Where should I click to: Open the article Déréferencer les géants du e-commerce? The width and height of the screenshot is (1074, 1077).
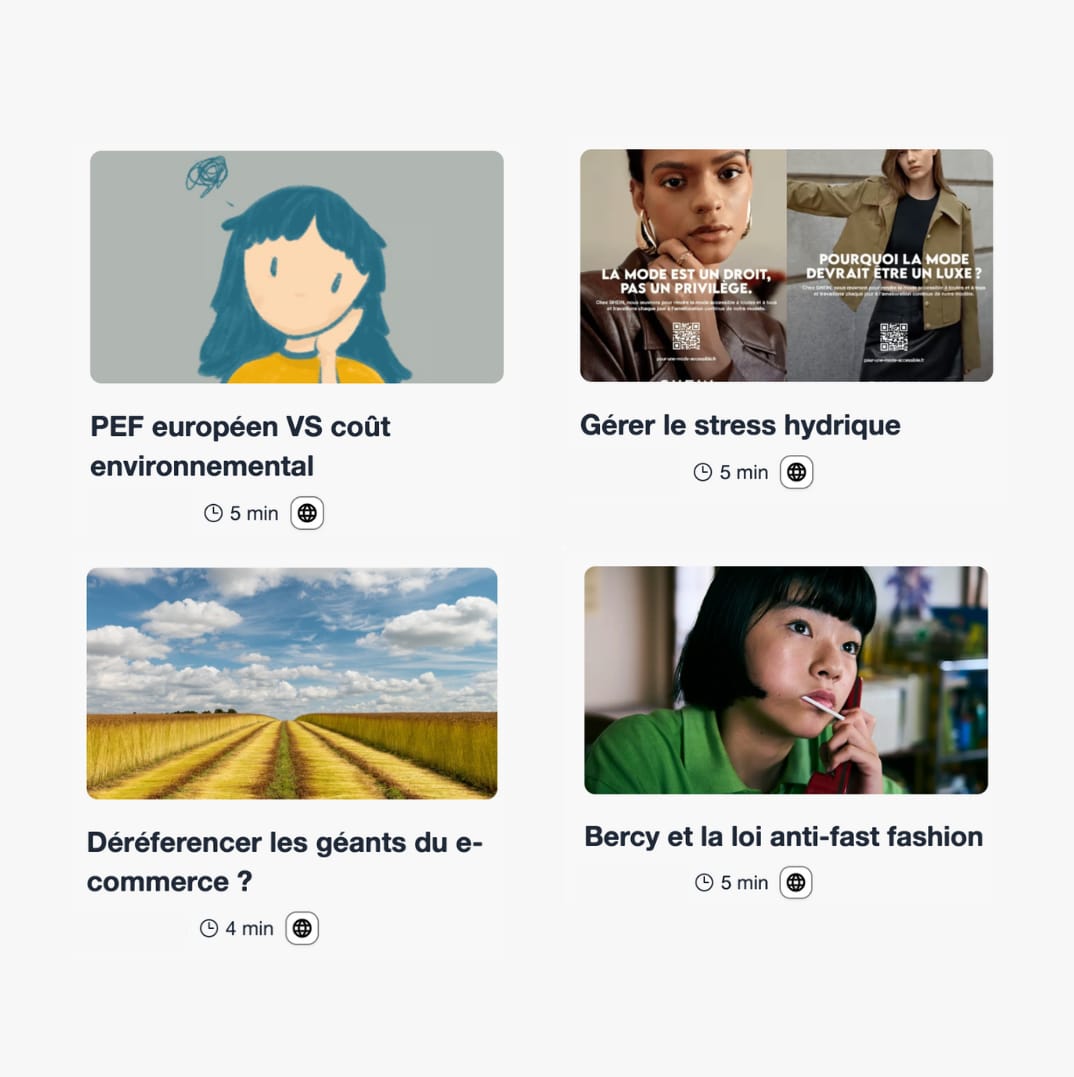285,861
